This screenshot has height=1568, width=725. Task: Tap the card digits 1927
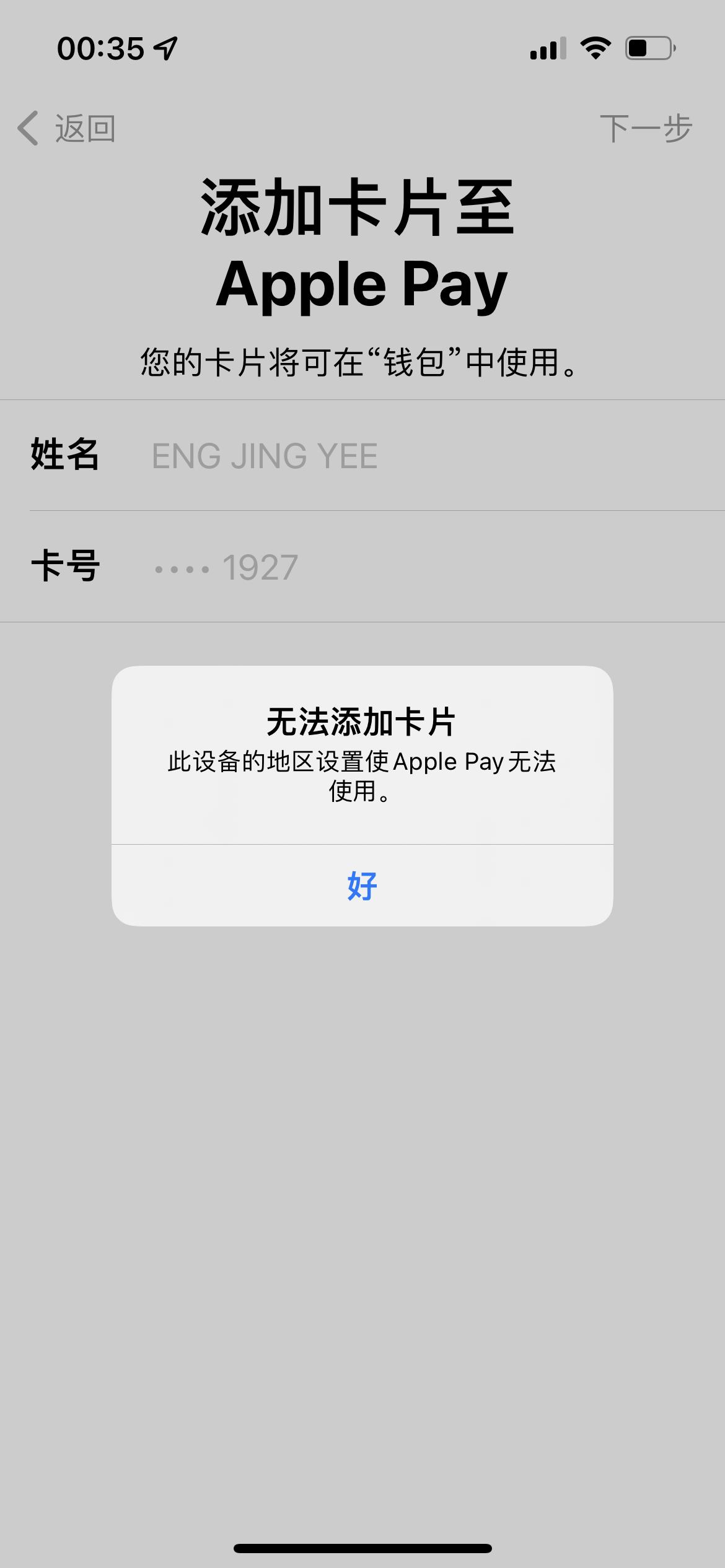260,567
